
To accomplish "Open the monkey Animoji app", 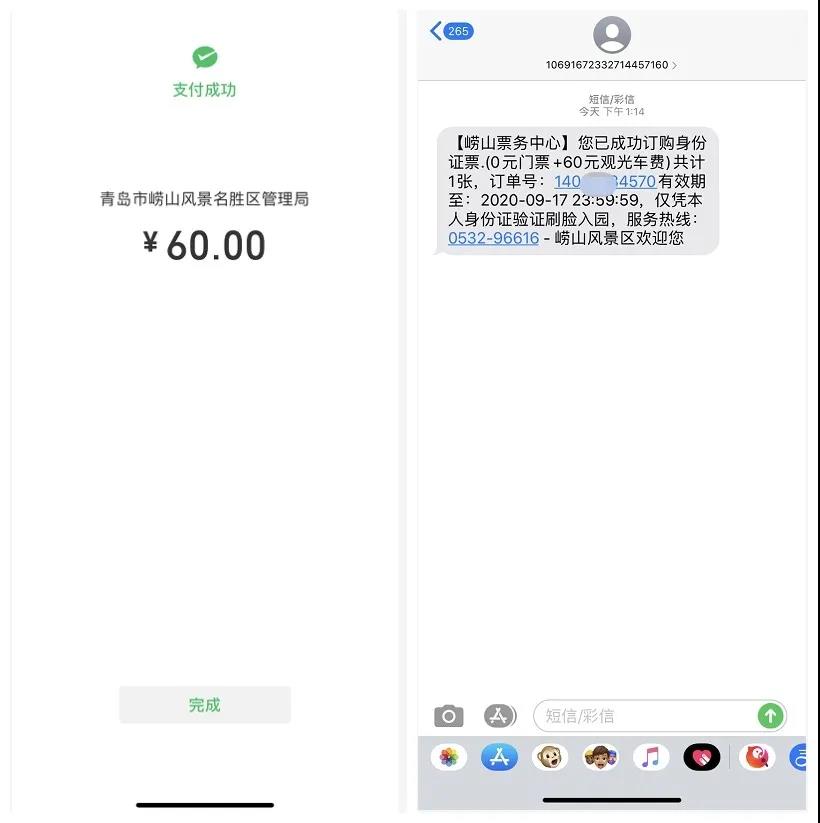I will (549, 757).
